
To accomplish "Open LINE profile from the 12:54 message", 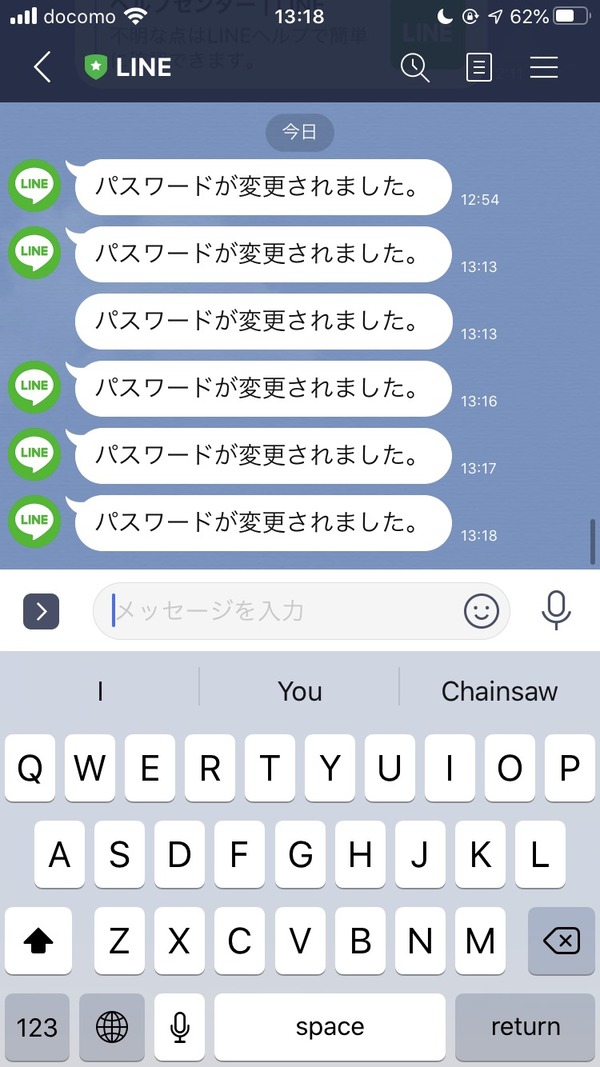I will click(34, 185).
